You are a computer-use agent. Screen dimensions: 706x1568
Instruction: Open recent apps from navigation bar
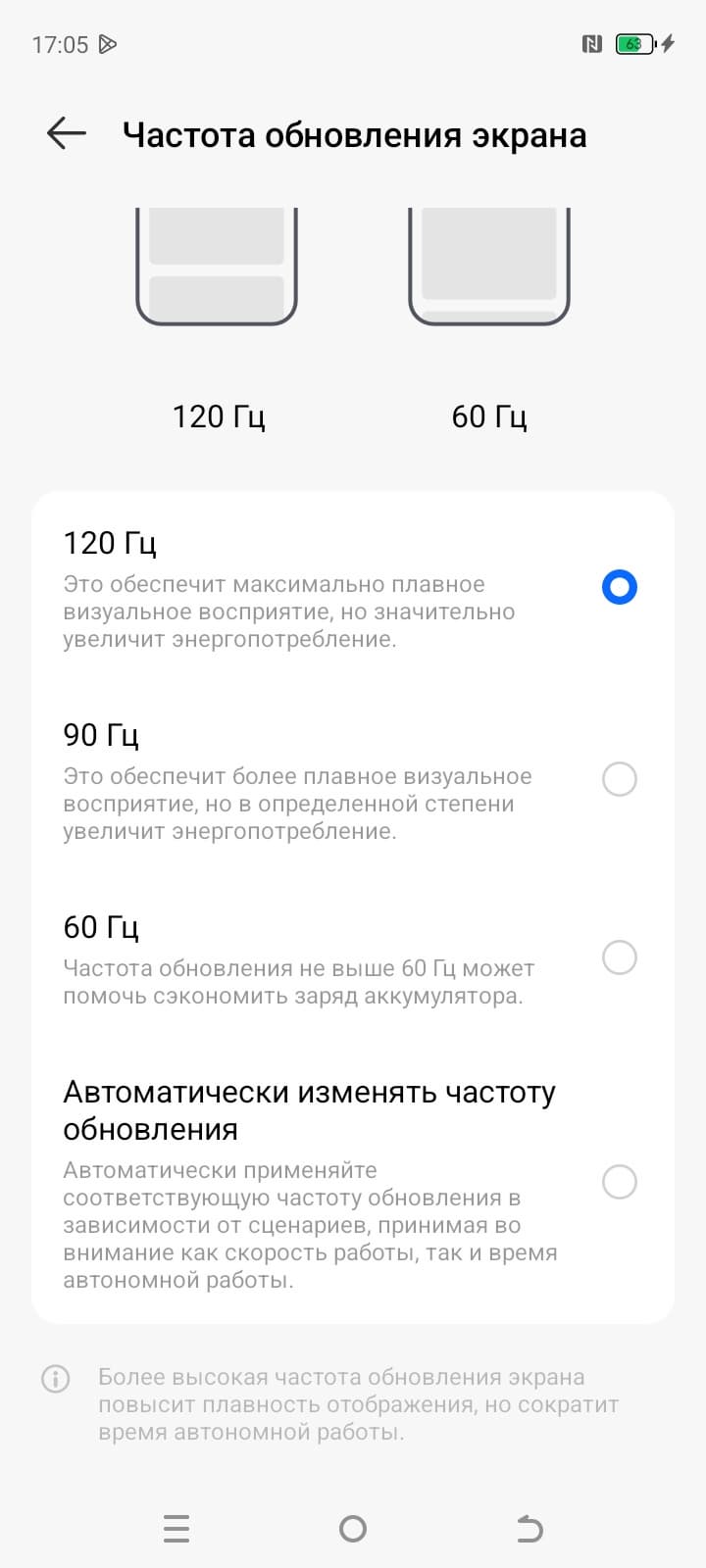(x=176, y=1528)
